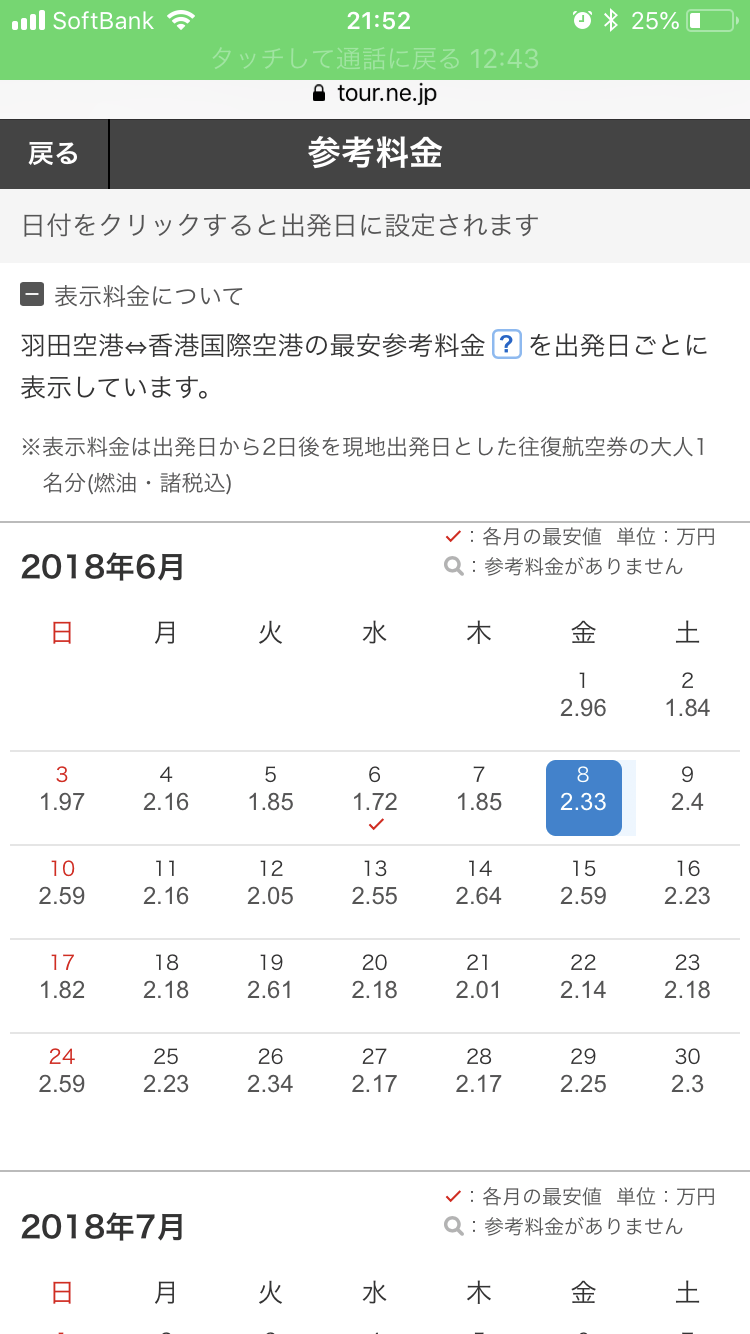Set departure date to June 23
Viewport: 750px width, 1334px height.
point(687,976)
